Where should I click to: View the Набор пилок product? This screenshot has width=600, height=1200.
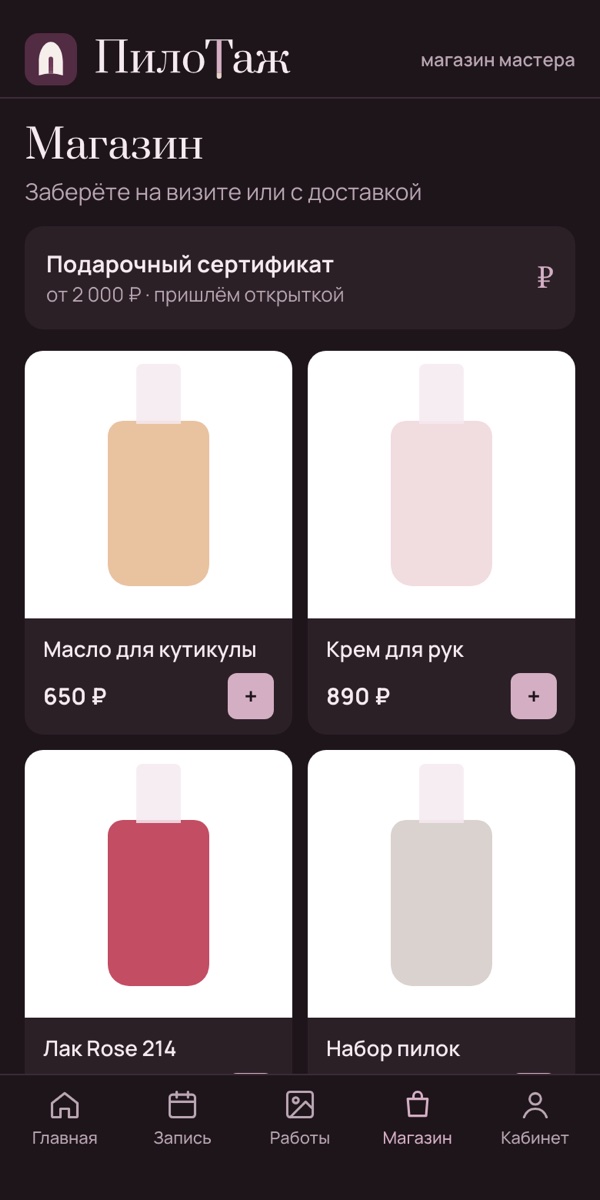coord(441,912)
